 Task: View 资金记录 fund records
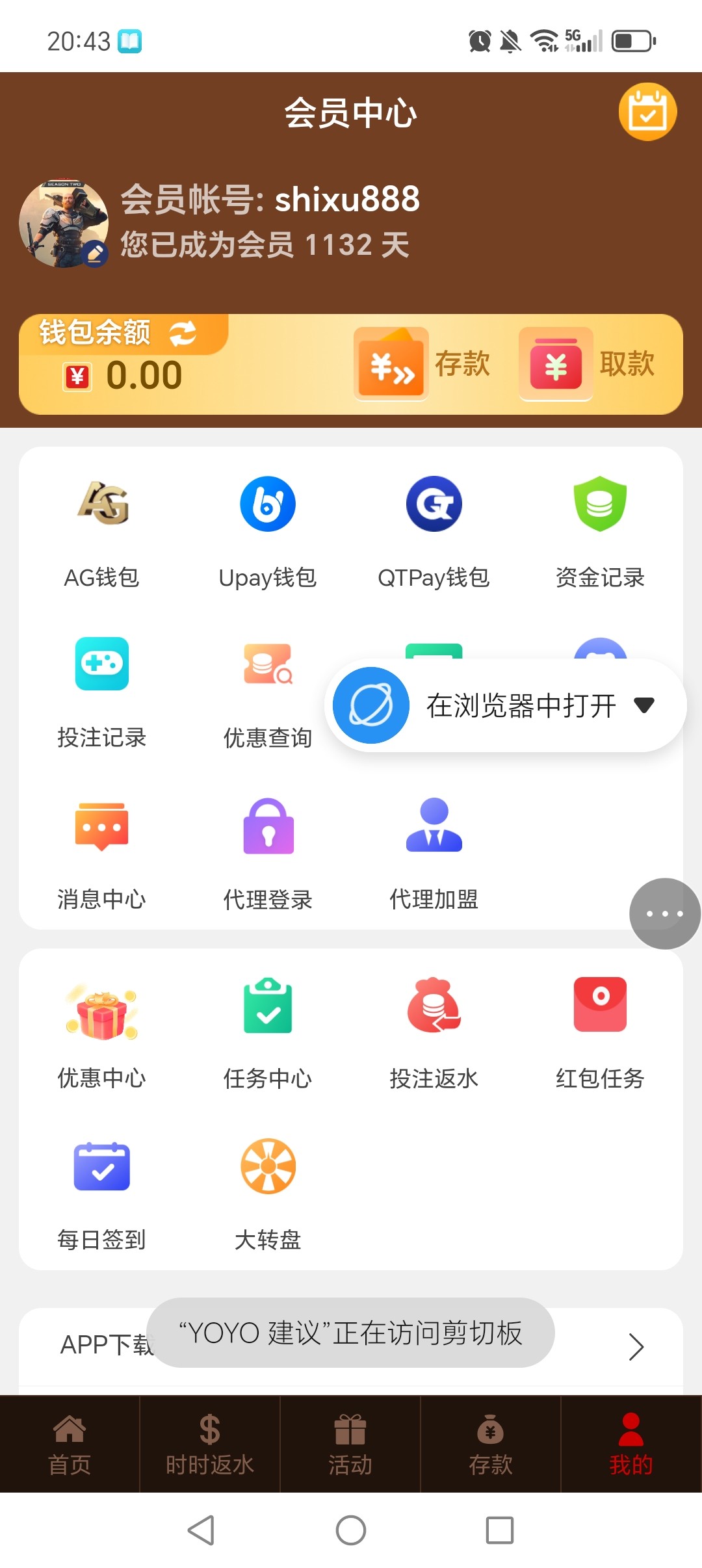point(600,531)
